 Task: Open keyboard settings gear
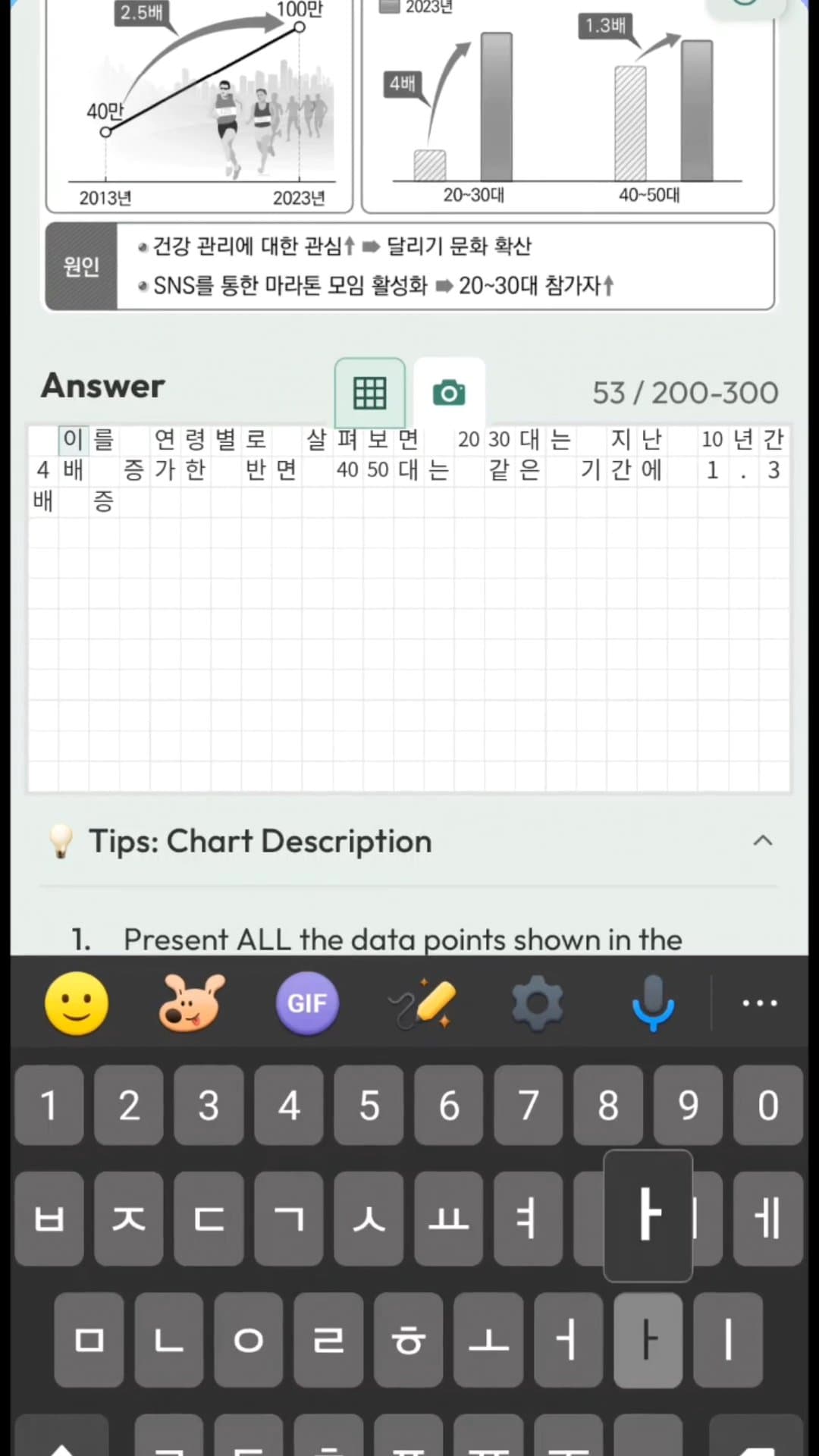coord(537,1003)
